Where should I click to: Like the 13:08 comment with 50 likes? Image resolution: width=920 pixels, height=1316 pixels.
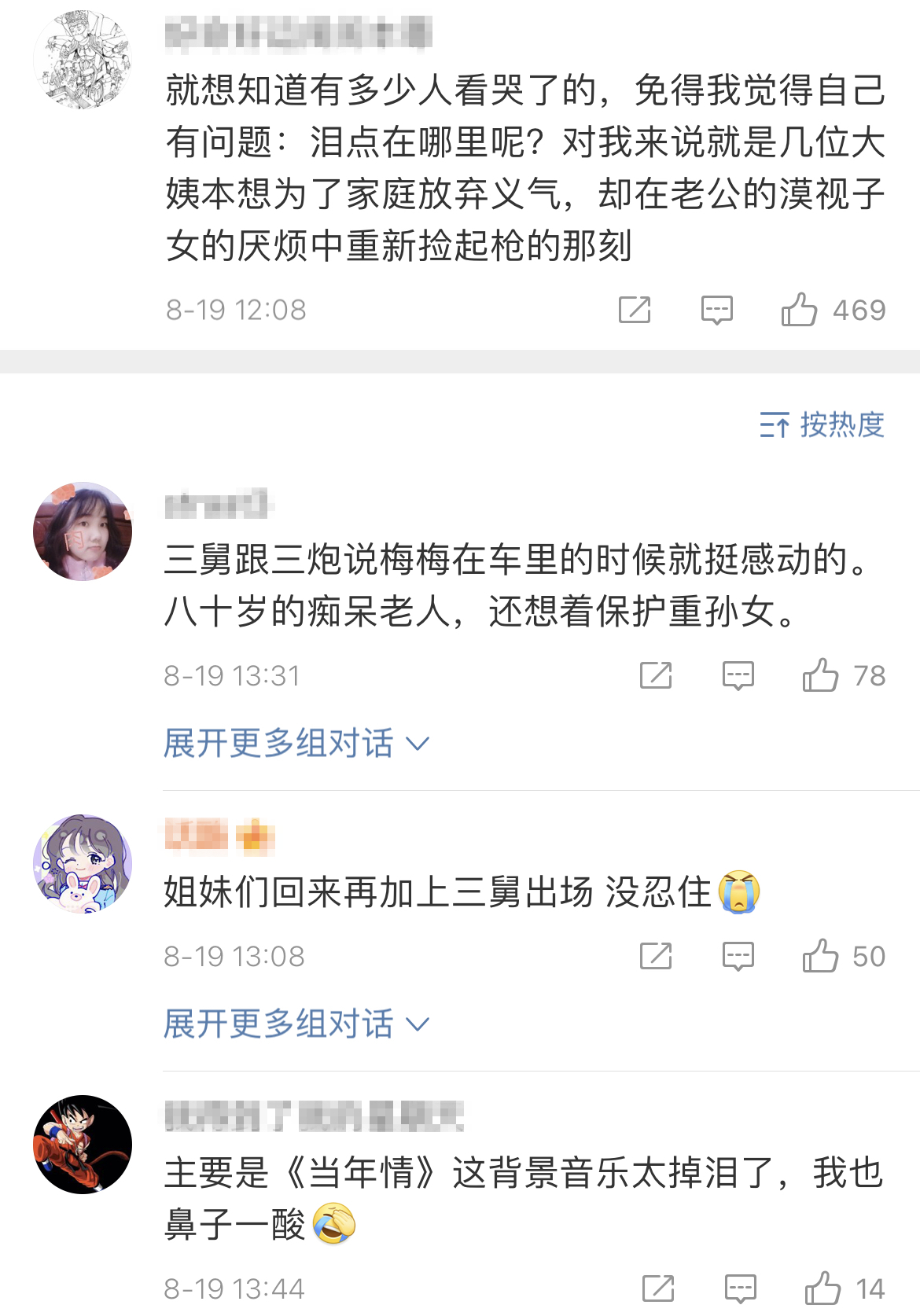click(x=821, y=956)
